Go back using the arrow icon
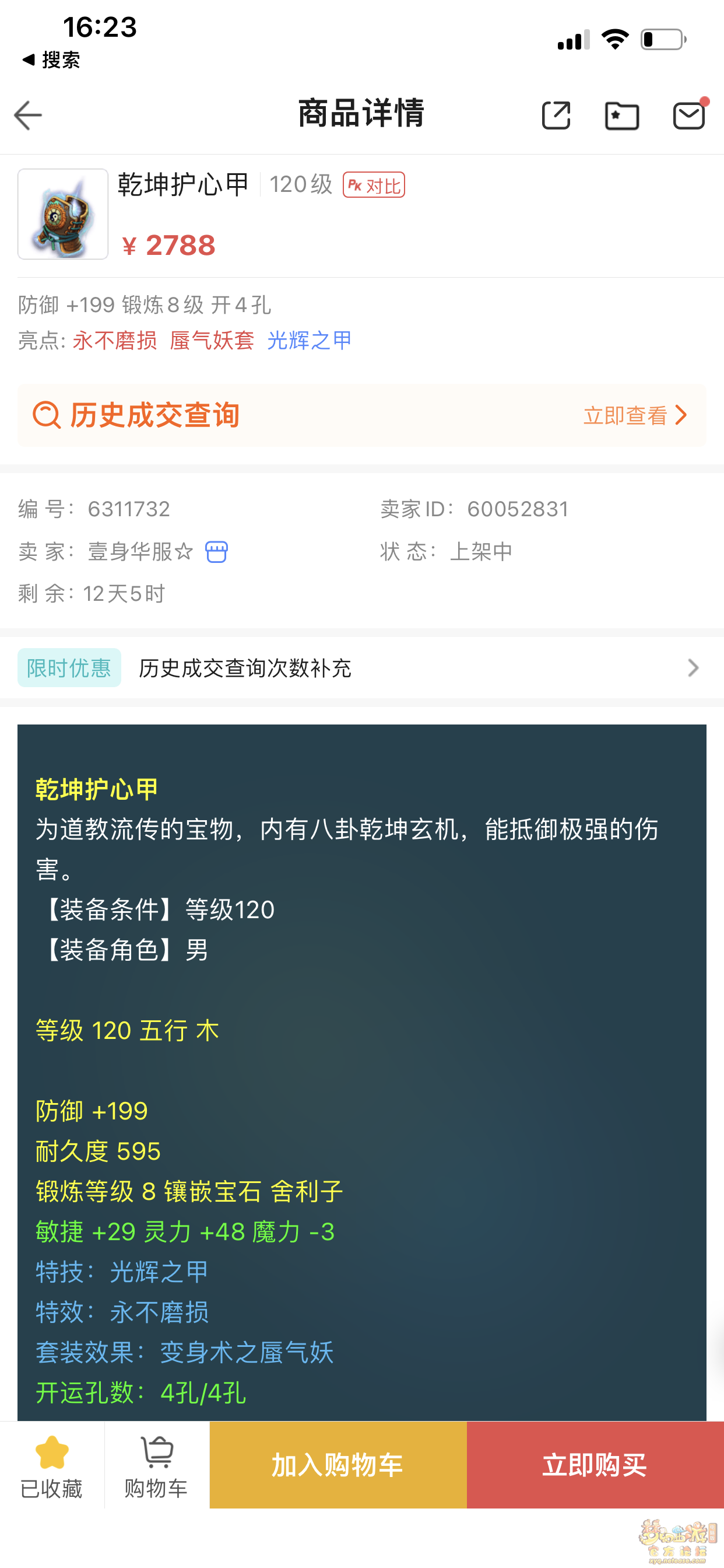 click(28, 115)
